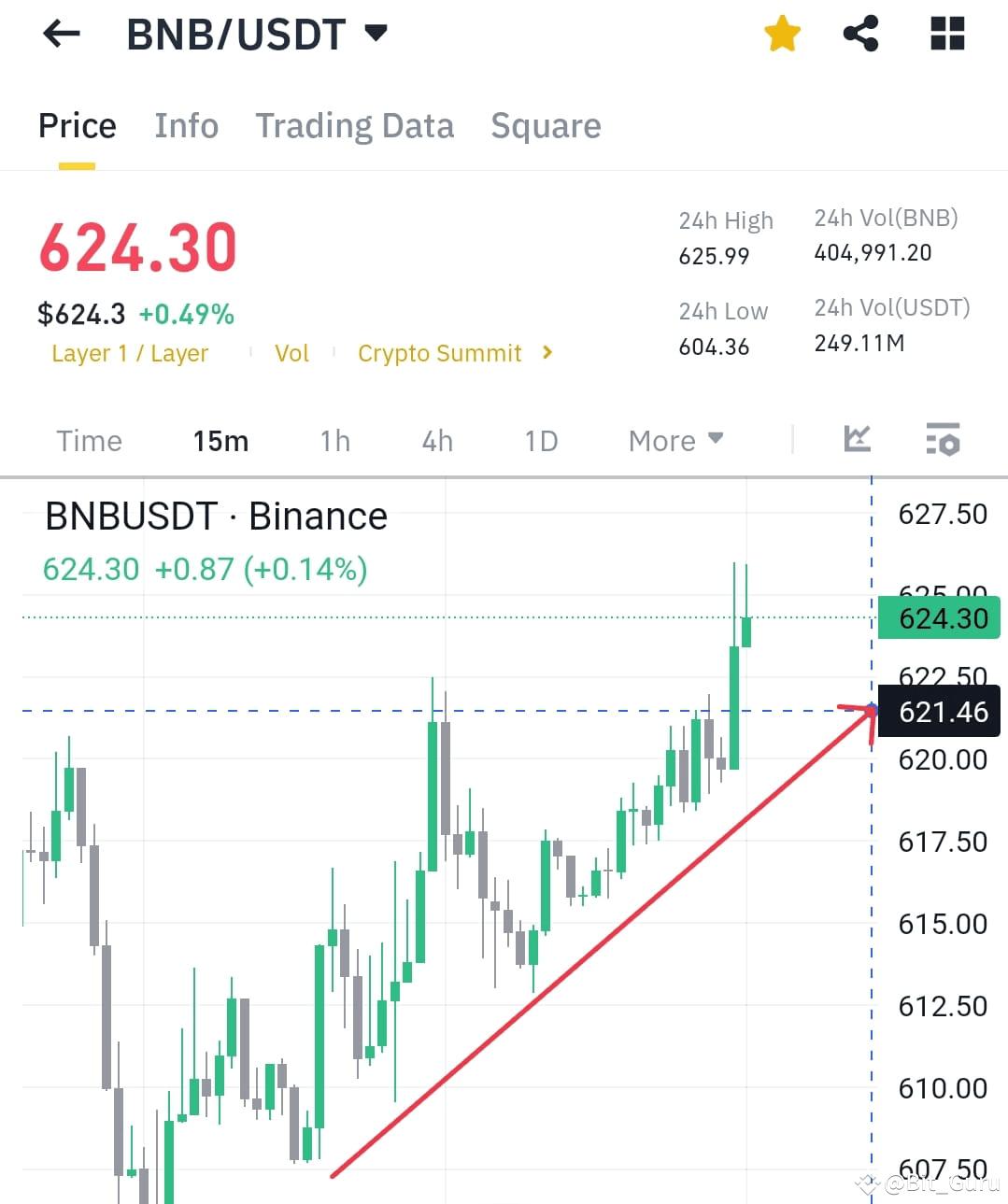The height and width of the screenshot is (1204, 1008).
Task: Open the Trading Data tab
Action: [355, 126]
